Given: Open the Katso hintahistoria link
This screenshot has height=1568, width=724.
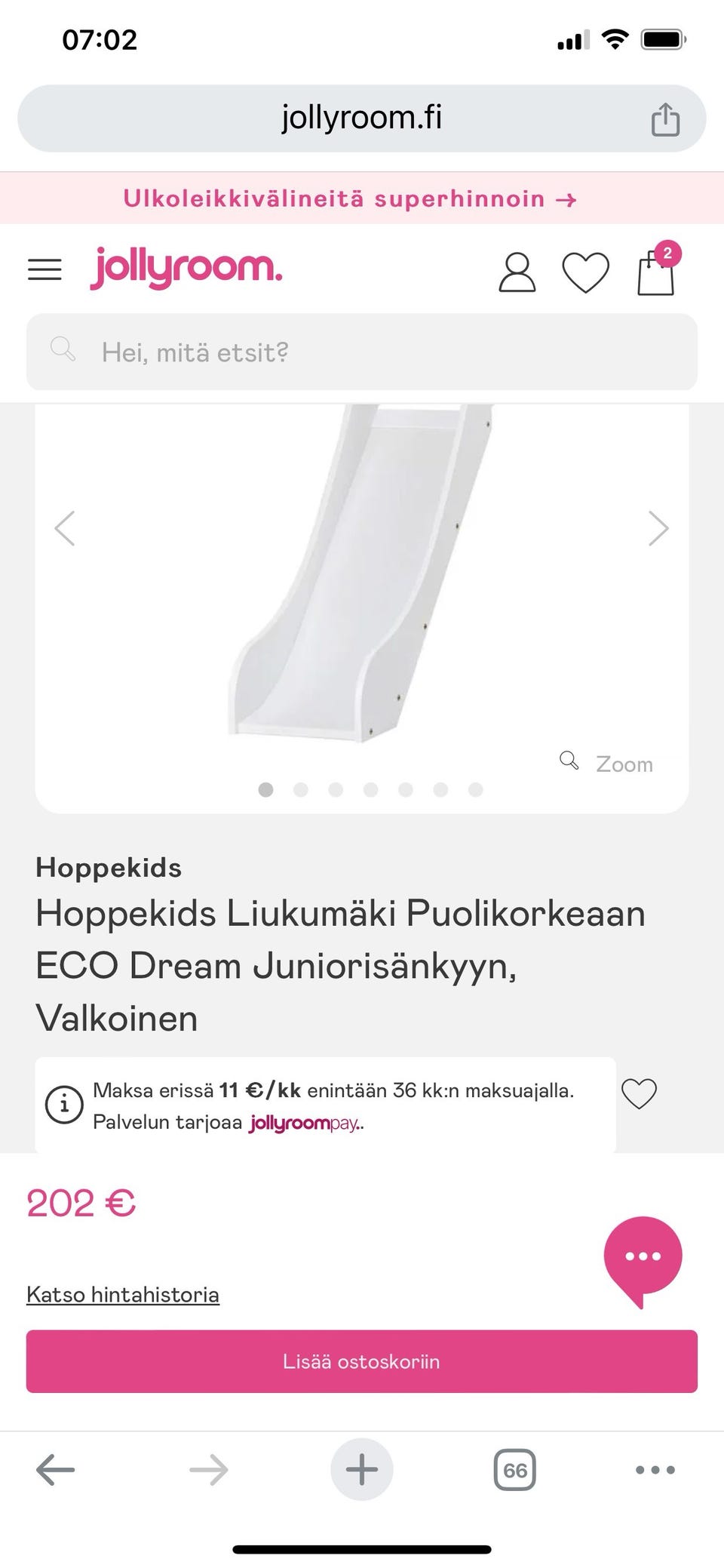Looking at the screenshot, I should (122, 1293).
